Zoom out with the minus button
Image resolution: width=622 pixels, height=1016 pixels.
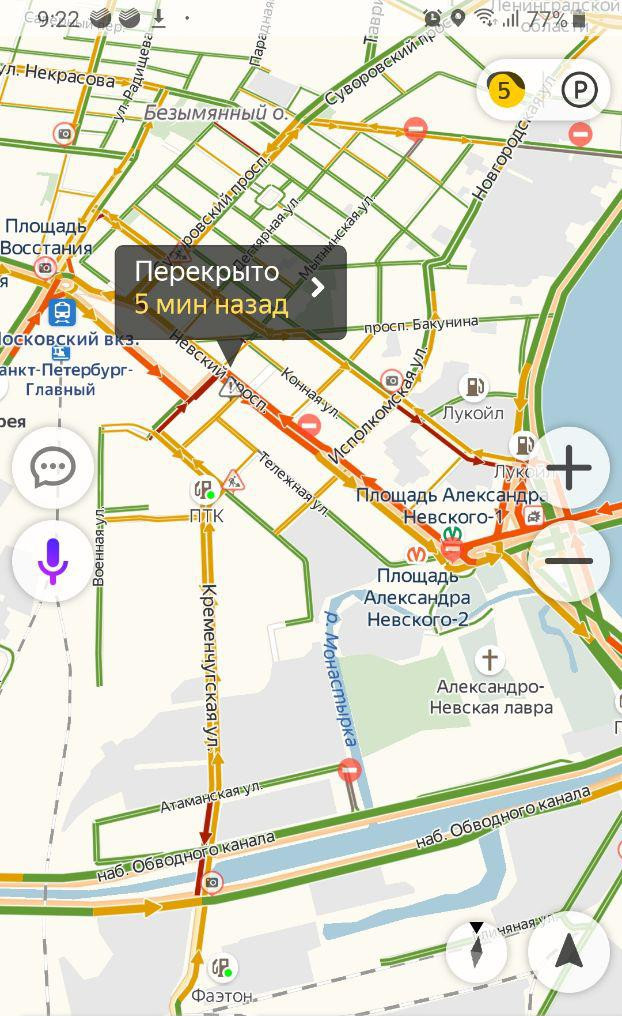coord(569,561)
